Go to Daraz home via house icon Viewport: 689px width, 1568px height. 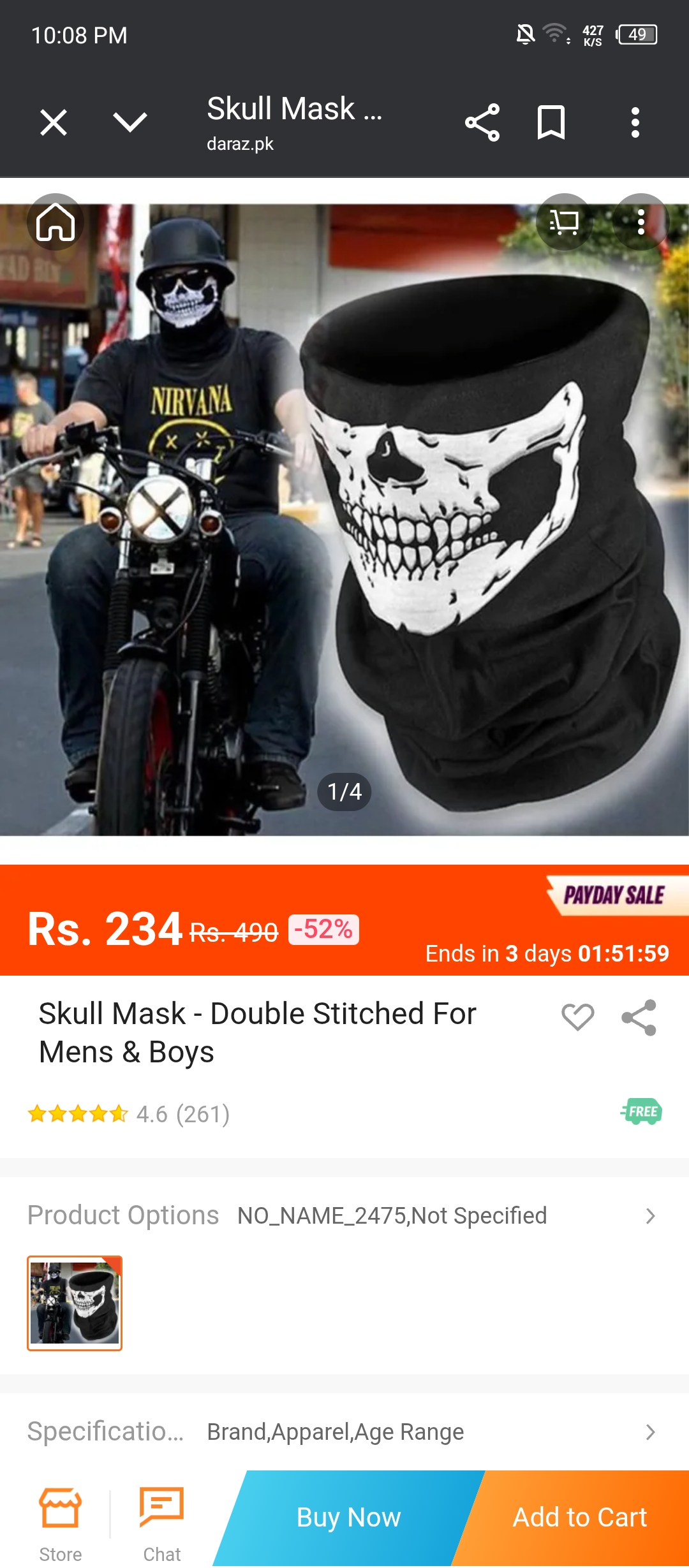coord(56,222)
